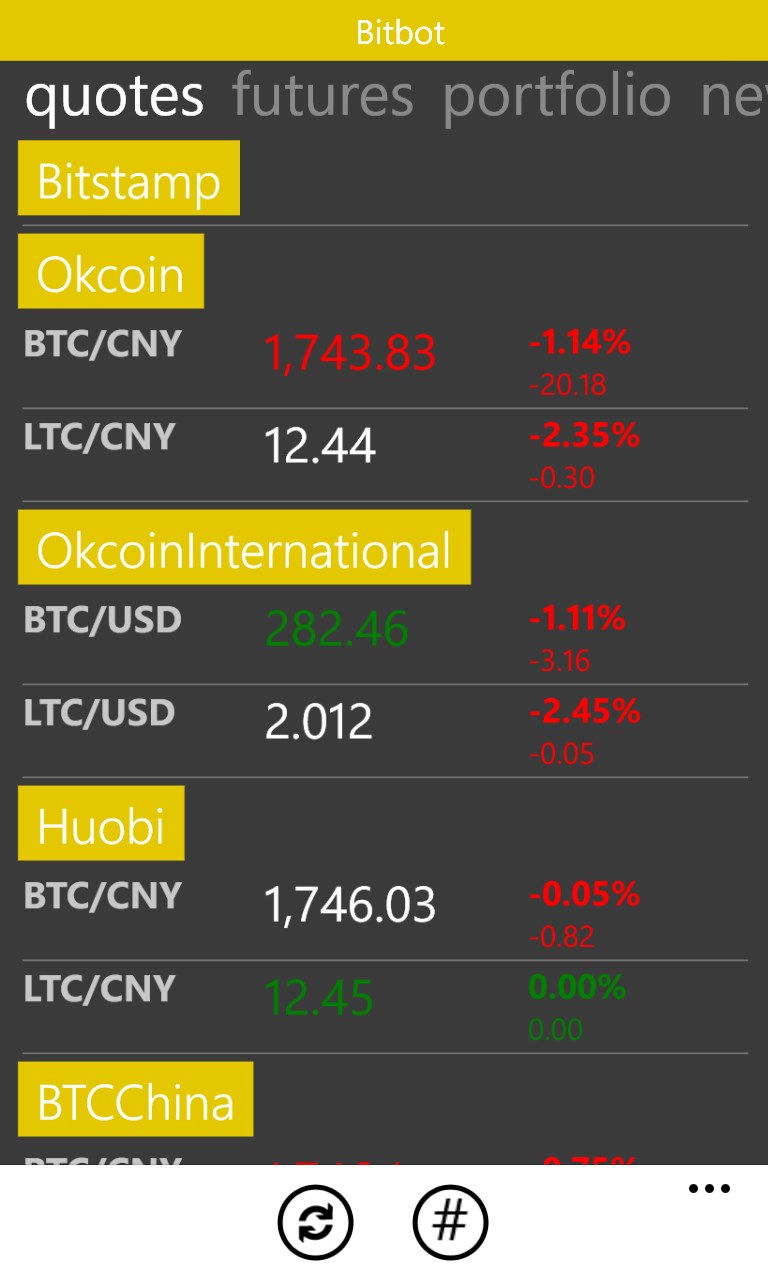768x1280 pixels.
Task: Open Okcoin LTC/CNY quote at 12.44
Action: (x=384, y=455)
